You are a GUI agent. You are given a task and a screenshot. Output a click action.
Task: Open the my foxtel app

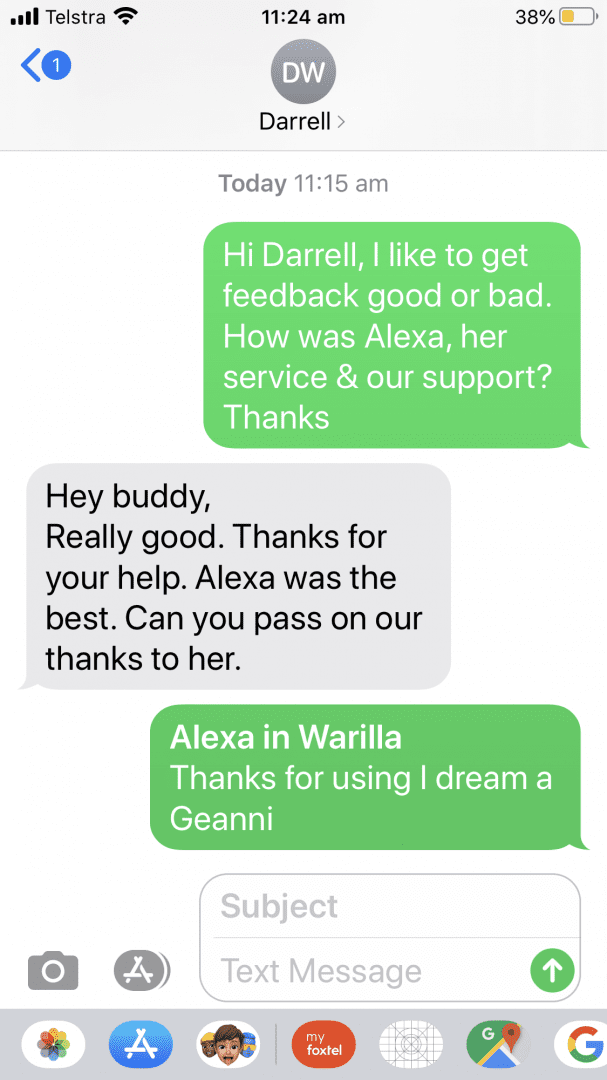point(324,1044)
